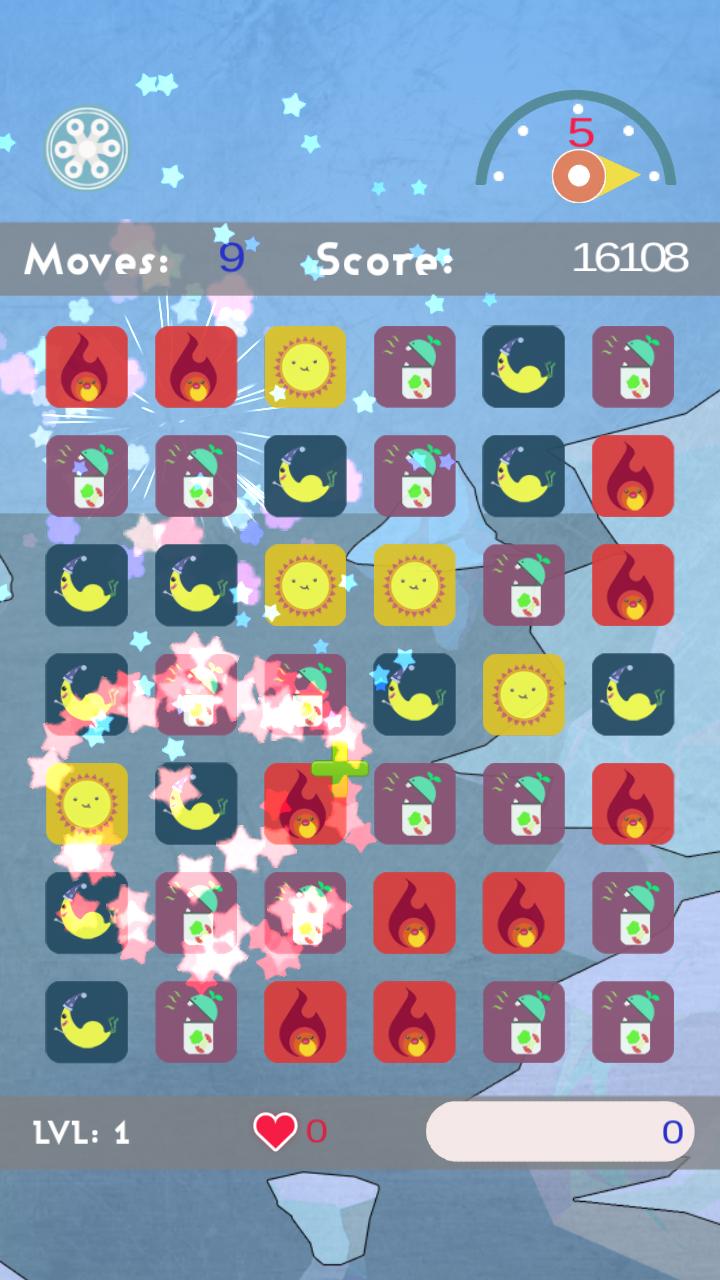Click the Moves counter showing 9
720x1280 pixels.
tap(232, 260)
